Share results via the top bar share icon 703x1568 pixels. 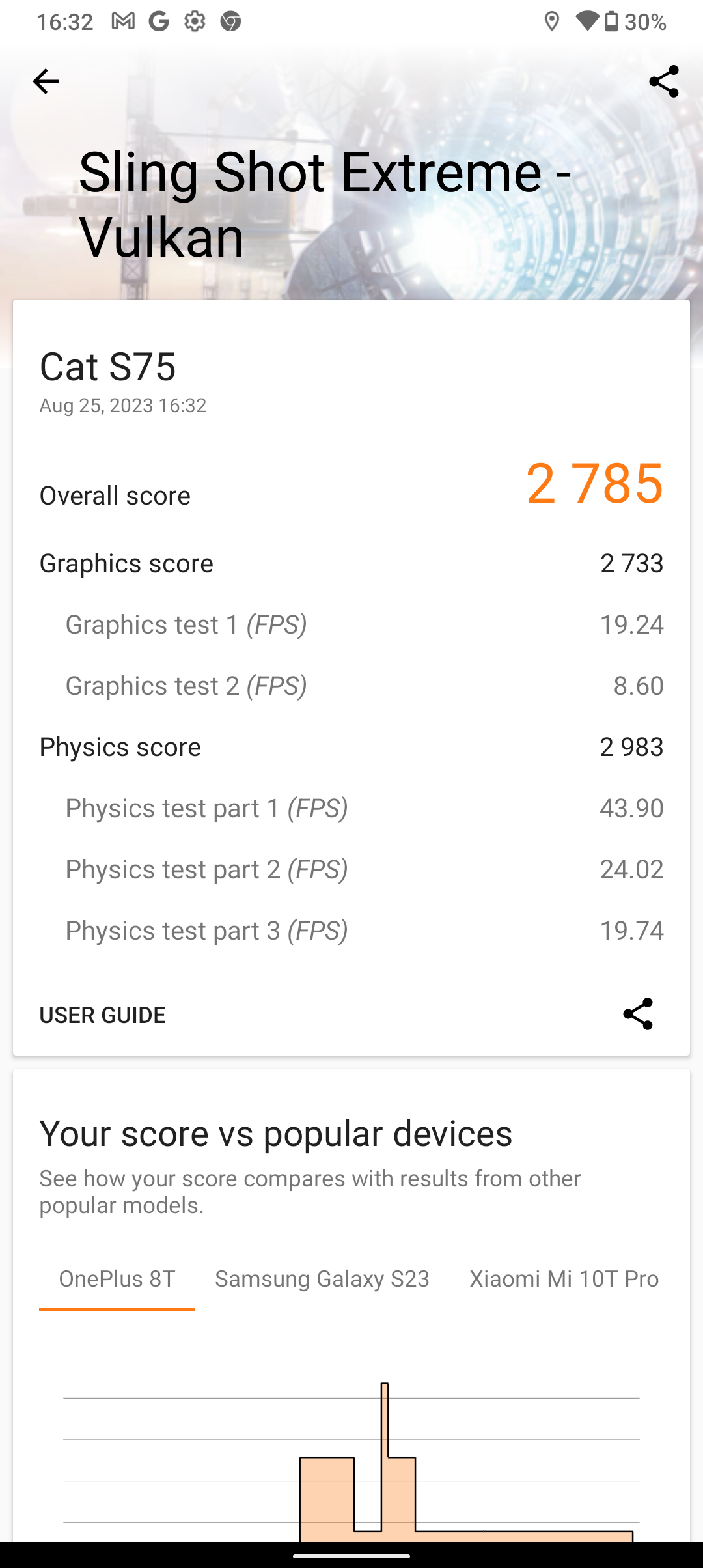(x=663, y=81)
